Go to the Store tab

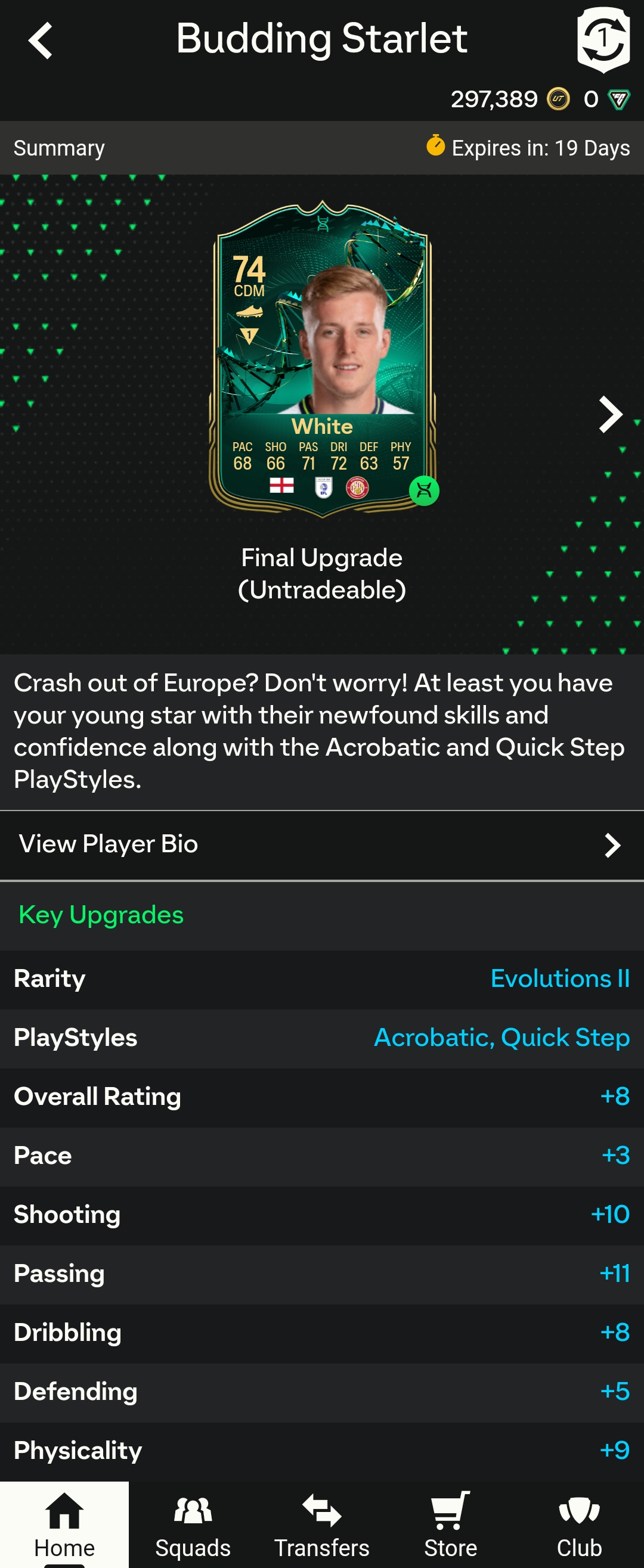tap(451, 1524)
